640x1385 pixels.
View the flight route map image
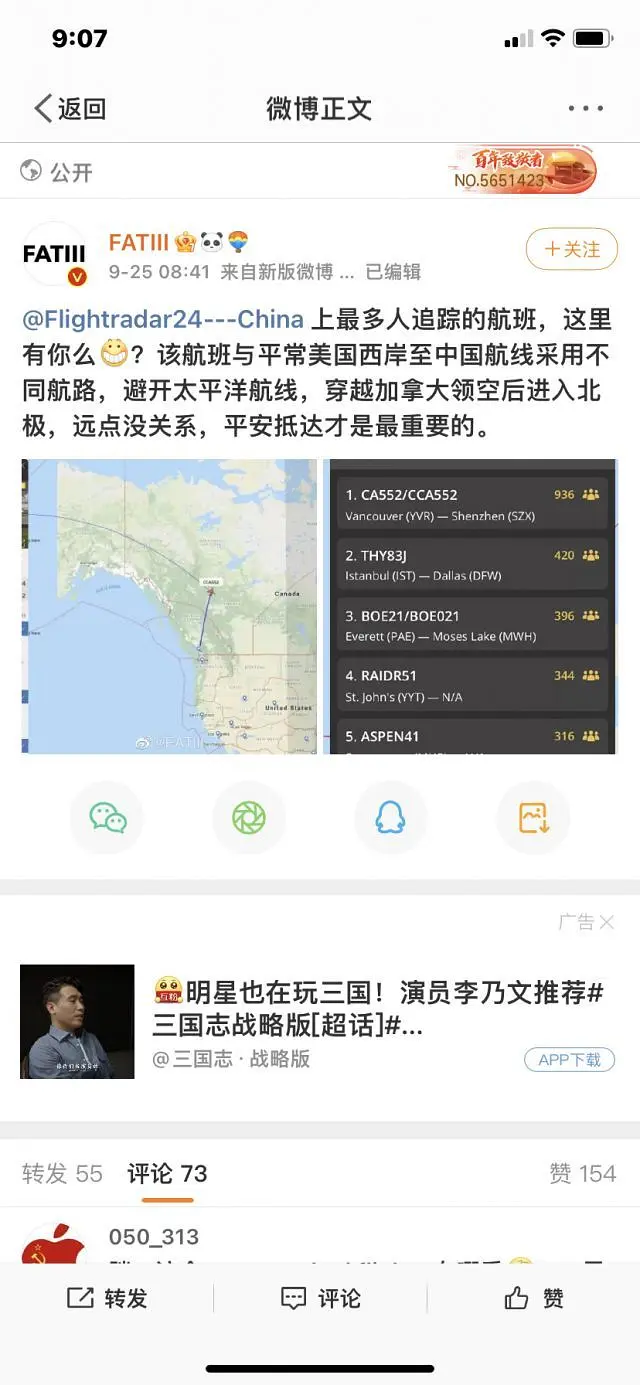169,606
